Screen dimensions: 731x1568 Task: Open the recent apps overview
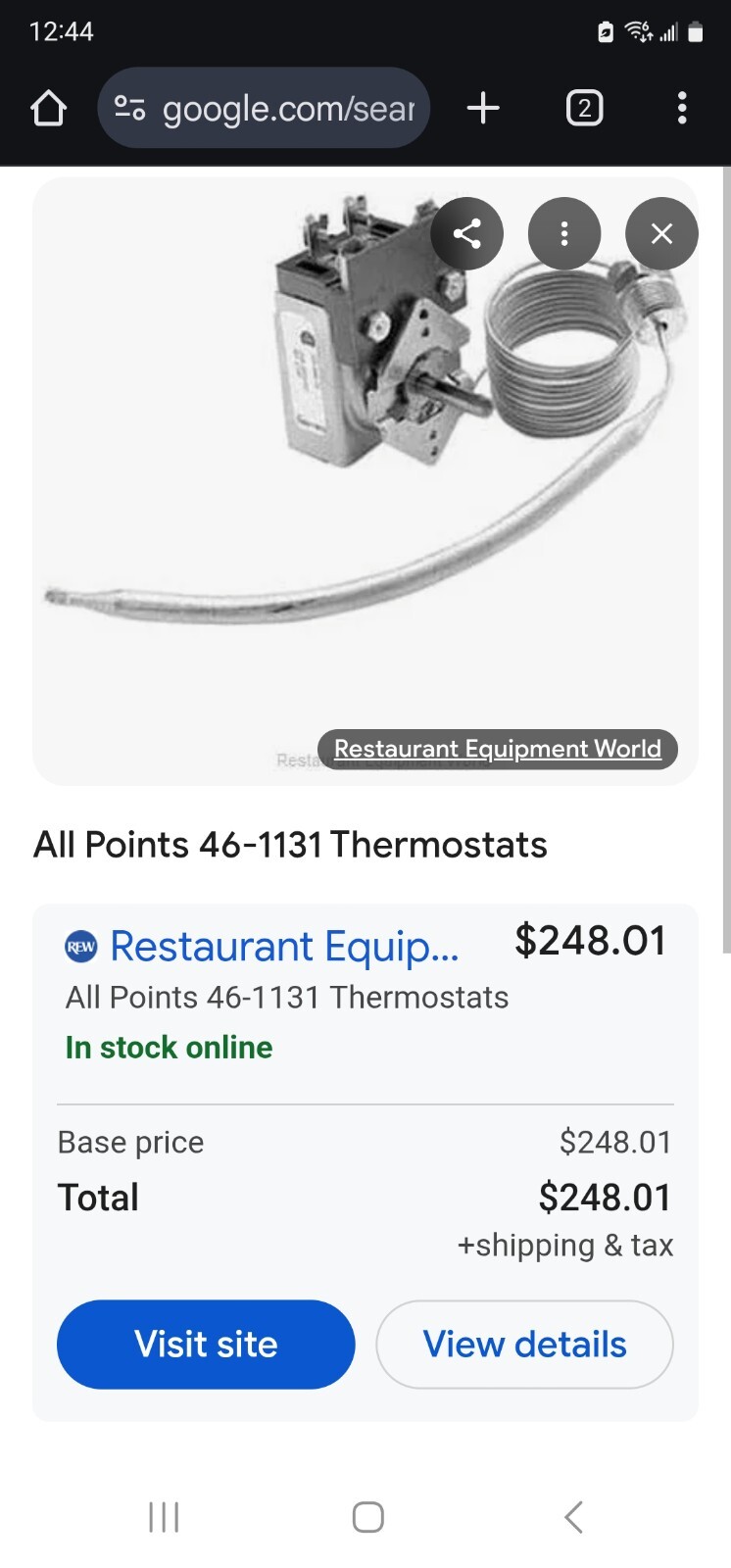[164, 1517]
